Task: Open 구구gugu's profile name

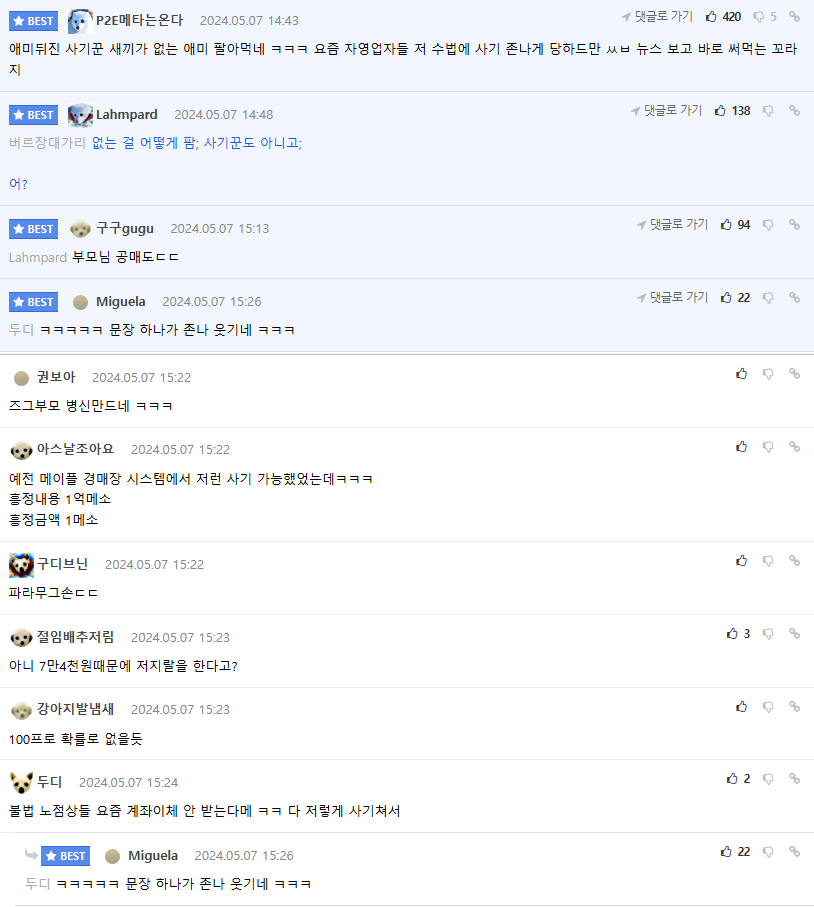Action: pyautogui.click(x=125, y=228)
